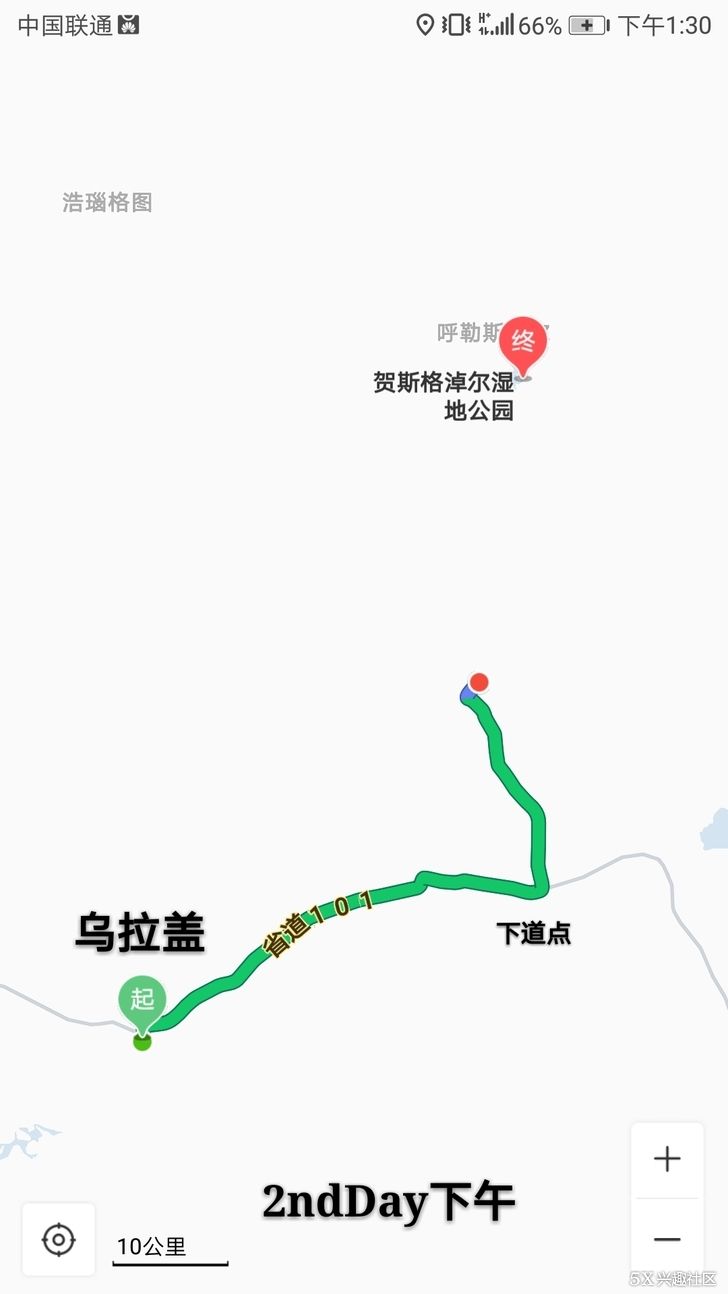Center map on my current location
The image size is (728, 1294).
(59, 1240)
